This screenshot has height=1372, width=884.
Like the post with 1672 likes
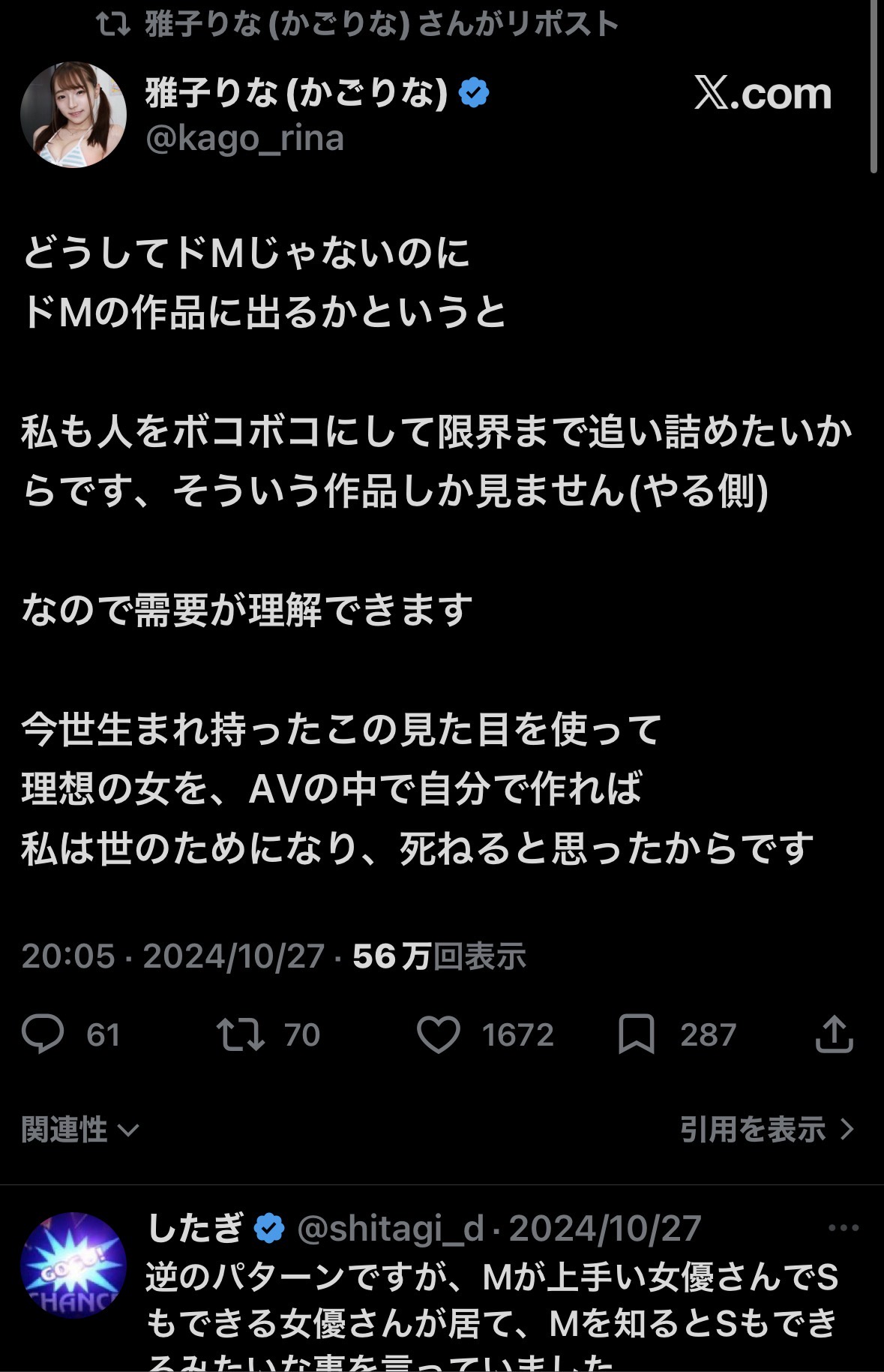439,1034
